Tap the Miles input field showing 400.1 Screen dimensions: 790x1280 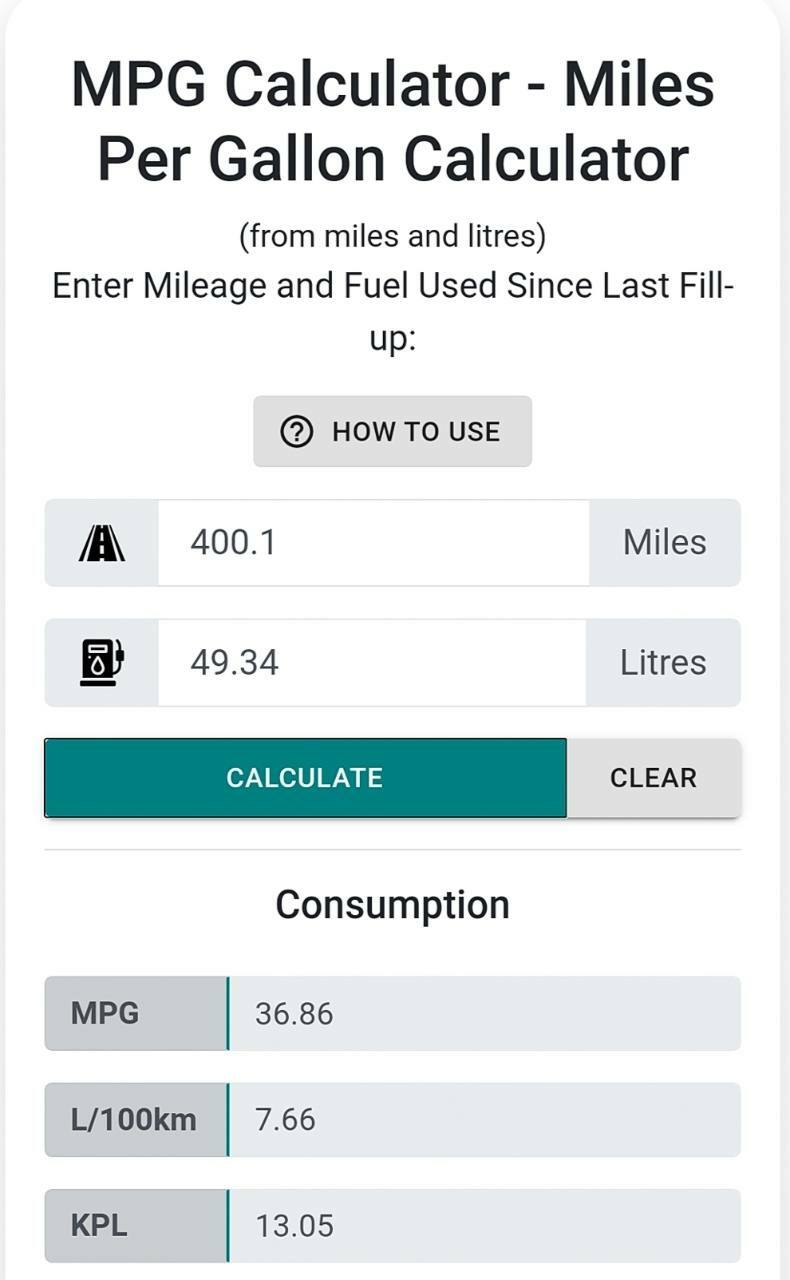pos(373,542)
